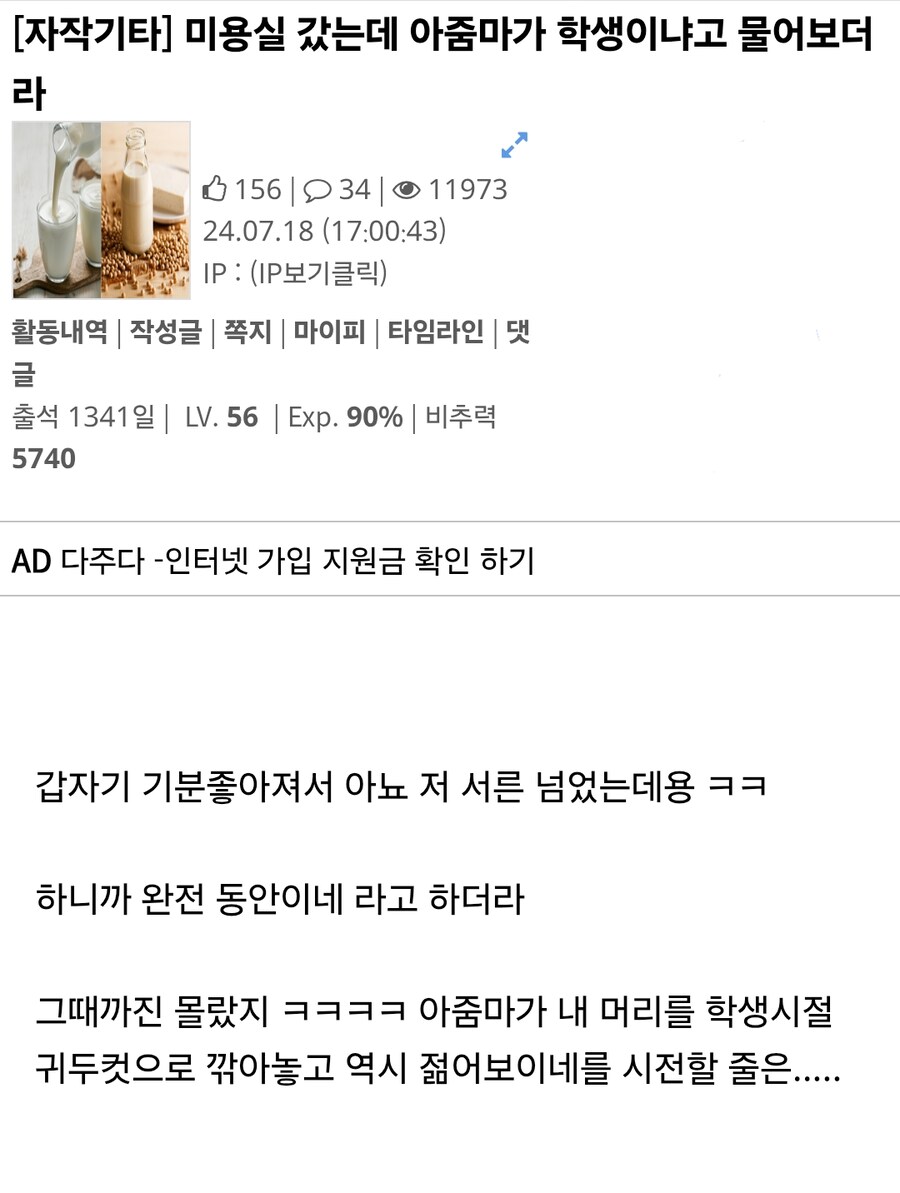Click the comment count 34

[x=347, y=190]
